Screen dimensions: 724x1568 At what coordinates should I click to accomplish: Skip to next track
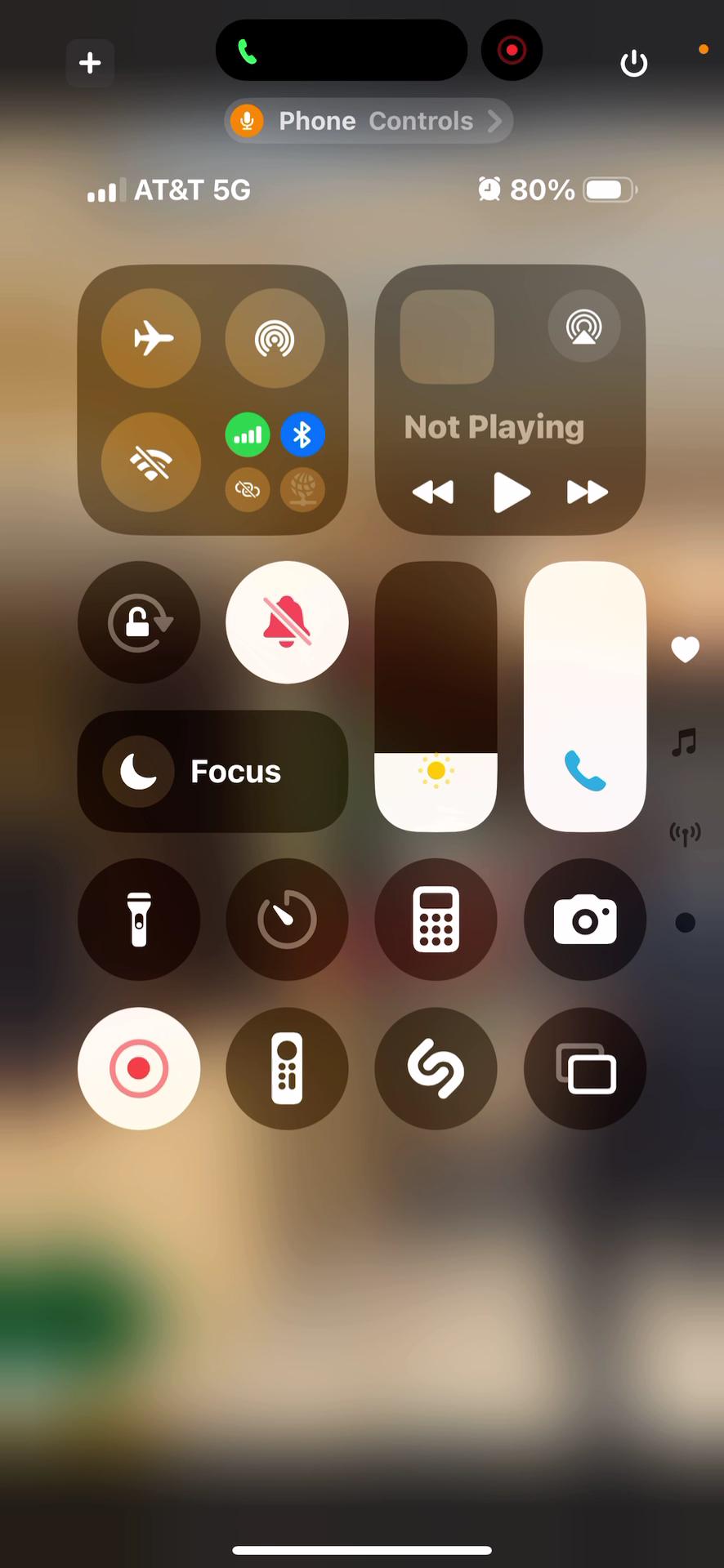pos(587,492)
